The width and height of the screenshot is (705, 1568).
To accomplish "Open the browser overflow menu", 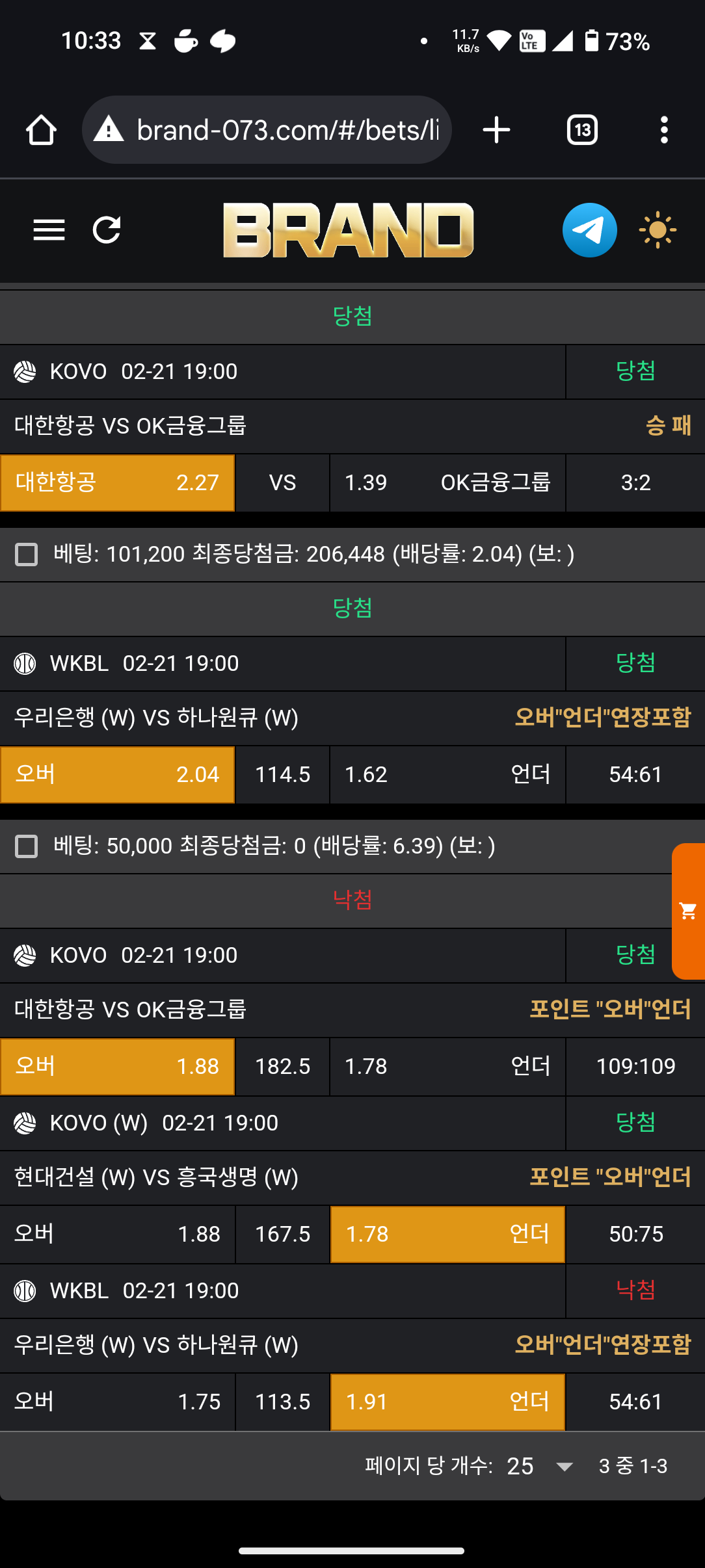I will coord(663,130).
